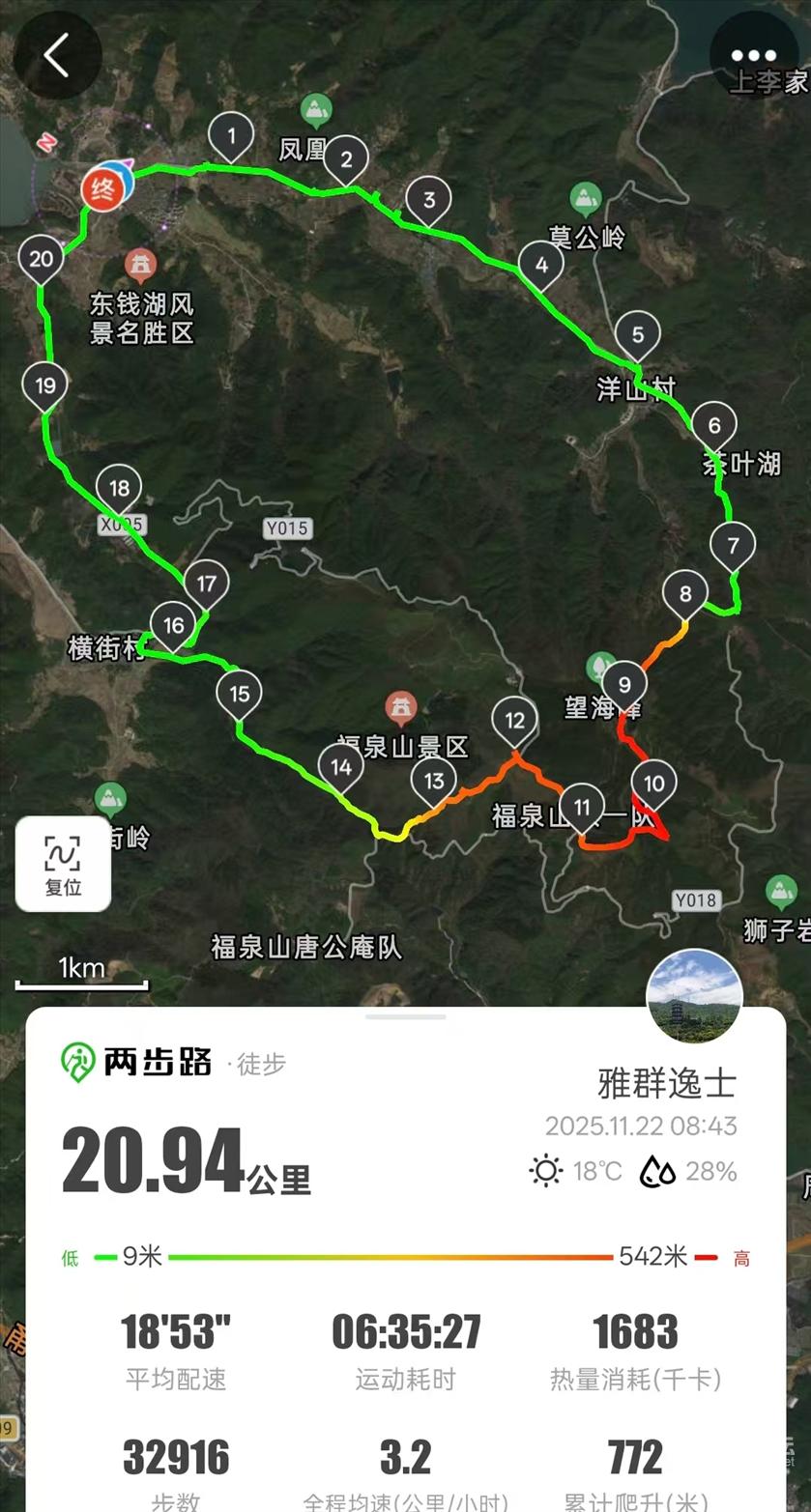Tap the 复位 reset view button
Image resolution: width=811 pixels, height=1512 pixels.
pos(63,865)
